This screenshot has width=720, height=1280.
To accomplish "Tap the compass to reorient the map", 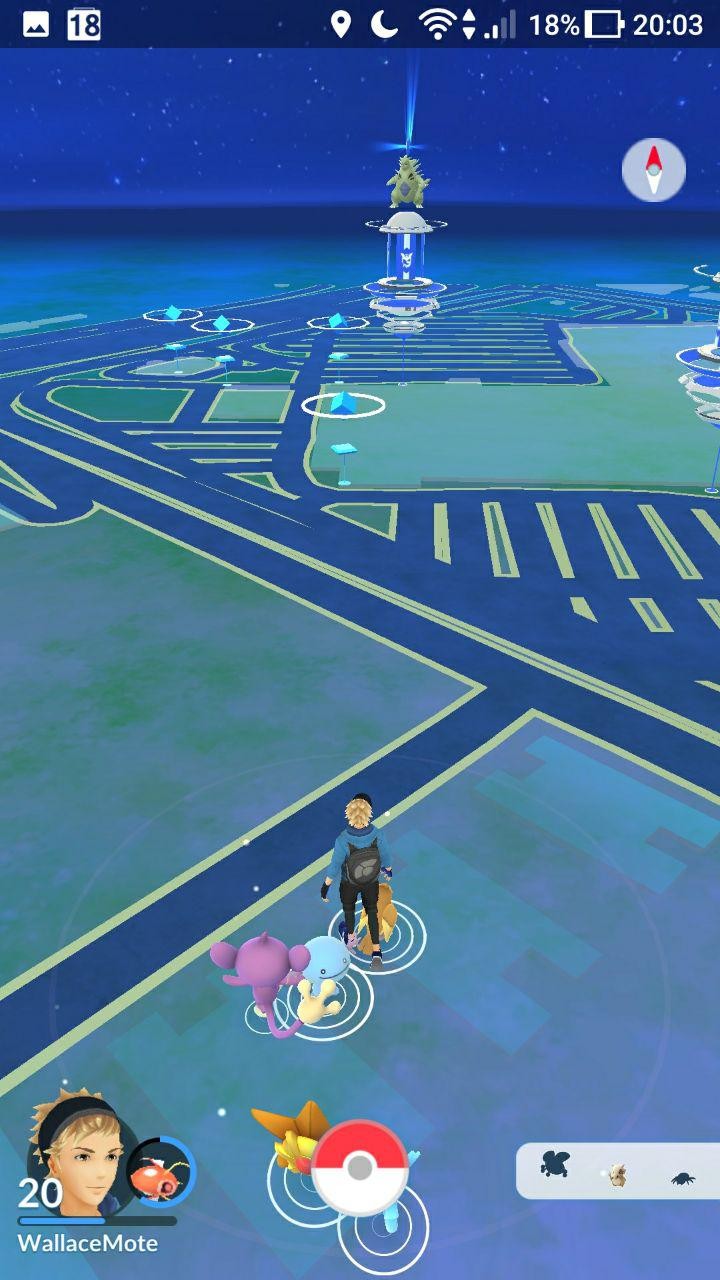I will click(x=654, y=170).
